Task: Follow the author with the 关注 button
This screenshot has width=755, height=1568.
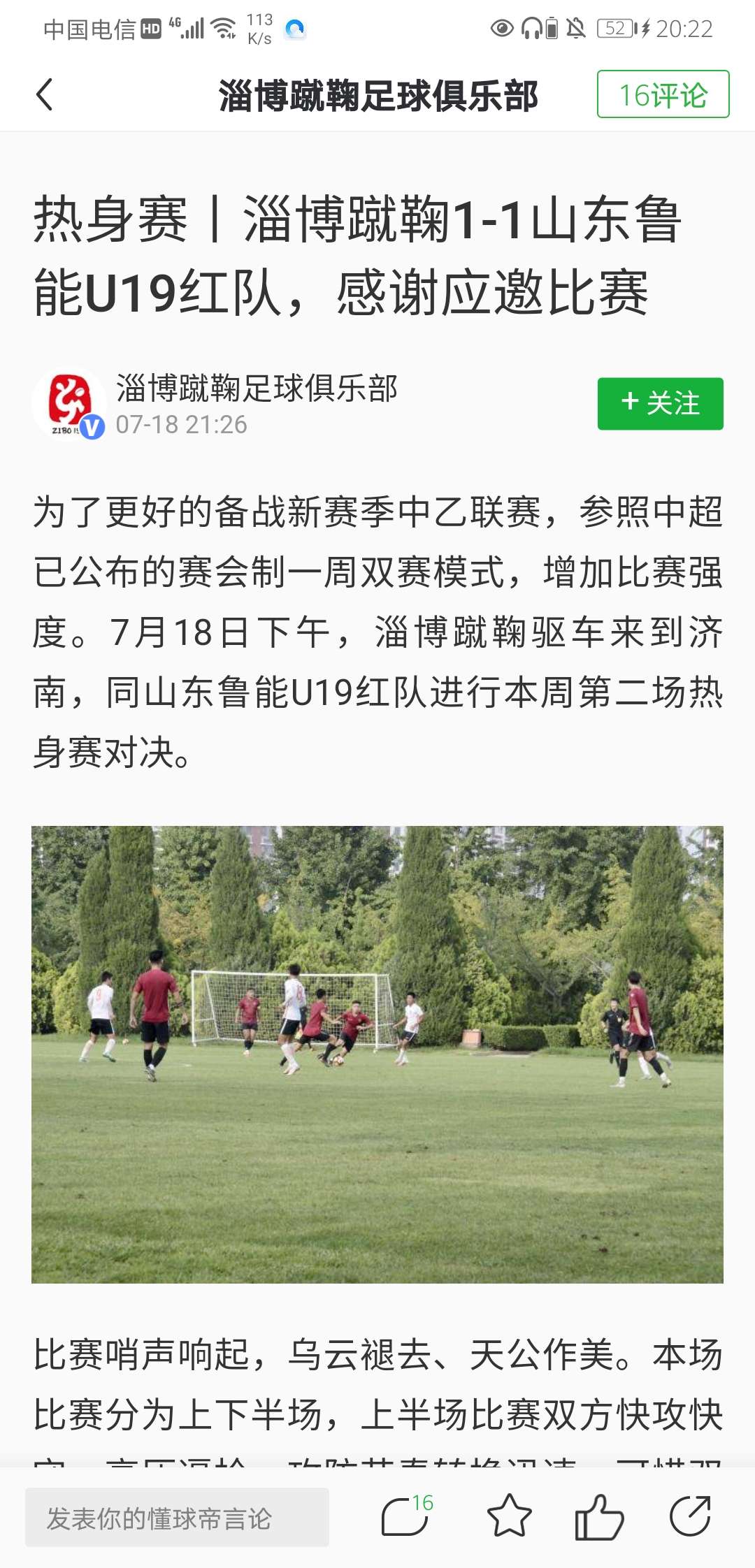Action: click(660, 404)
